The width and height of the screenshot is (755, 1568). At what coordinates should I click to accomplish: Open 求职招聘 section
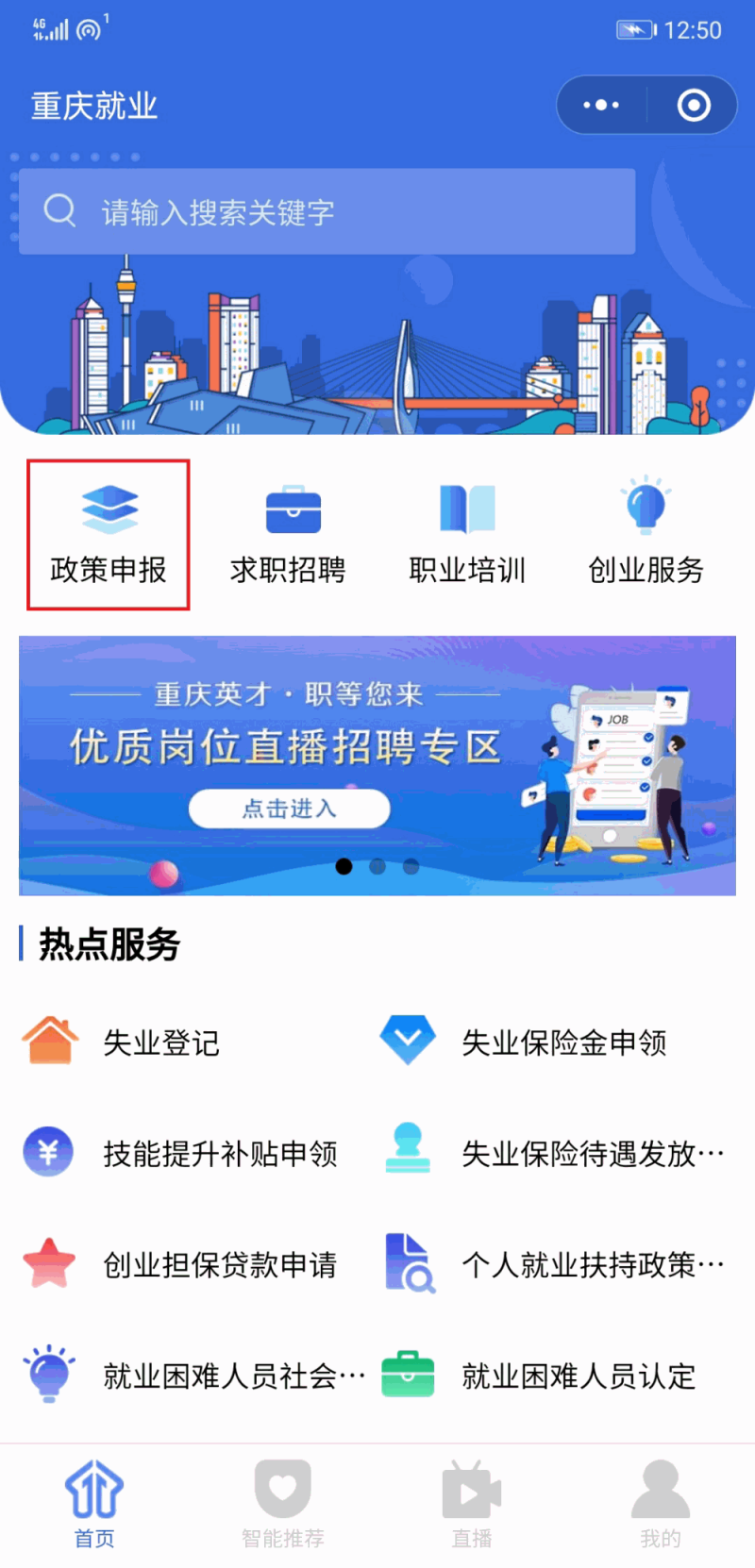click(288, 534)
